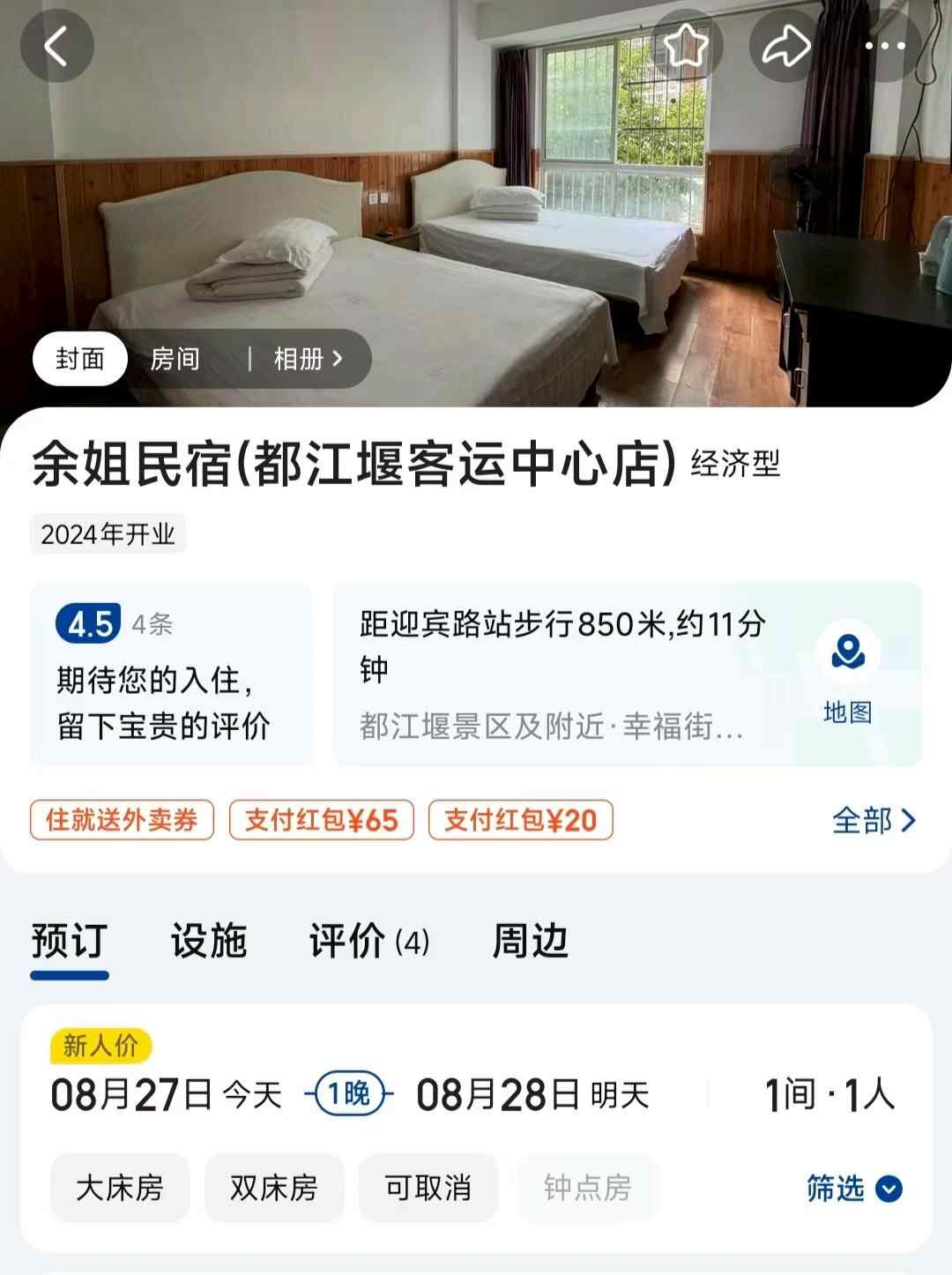952x1275 pixels.
Task: Open the 地图 map view
Action: coord(847,675)
